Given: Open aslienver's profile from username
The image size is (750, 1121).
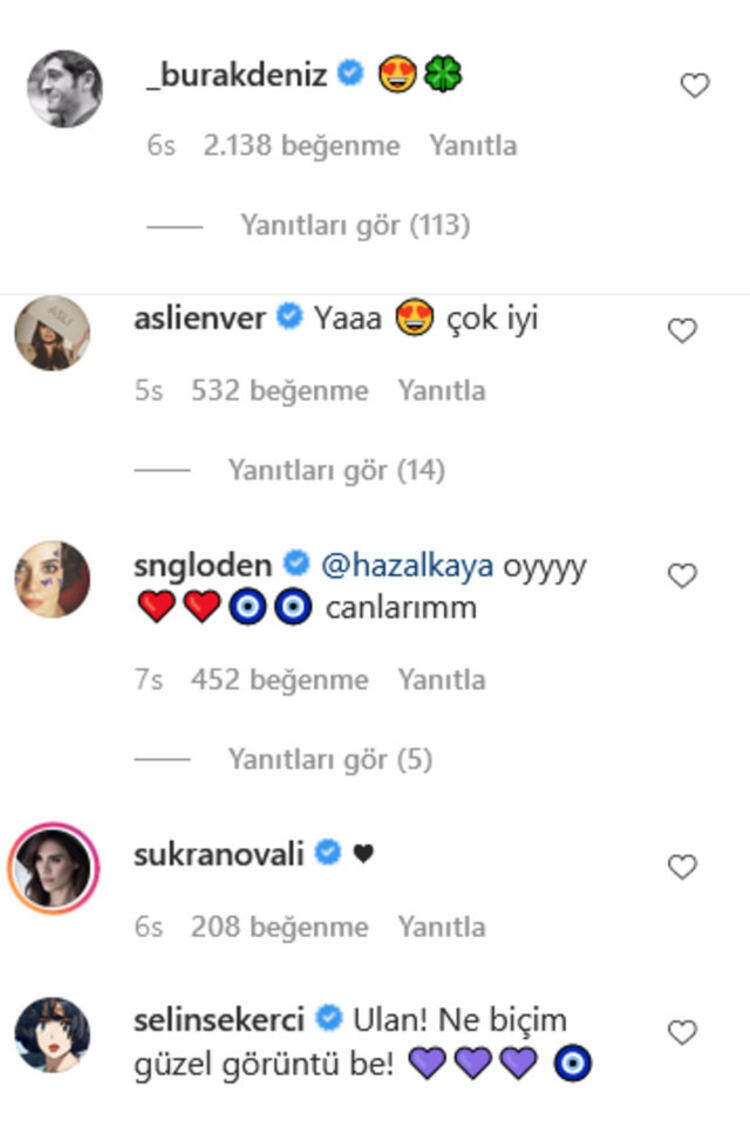Looking at the screenshot, I should 199,318.
